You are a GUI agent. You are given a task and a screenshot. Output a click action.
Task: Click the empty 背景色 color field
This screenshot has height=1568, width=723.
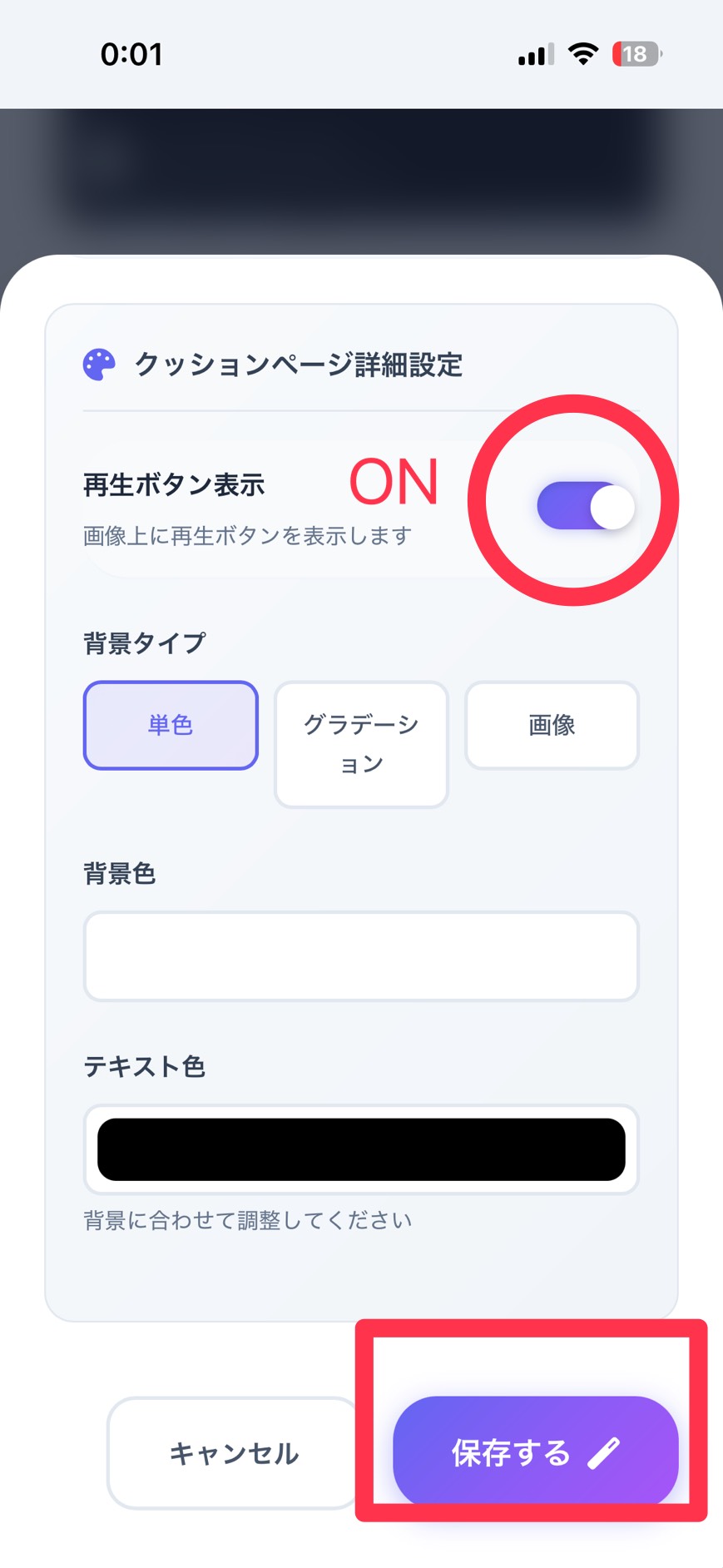click(360, 955)
